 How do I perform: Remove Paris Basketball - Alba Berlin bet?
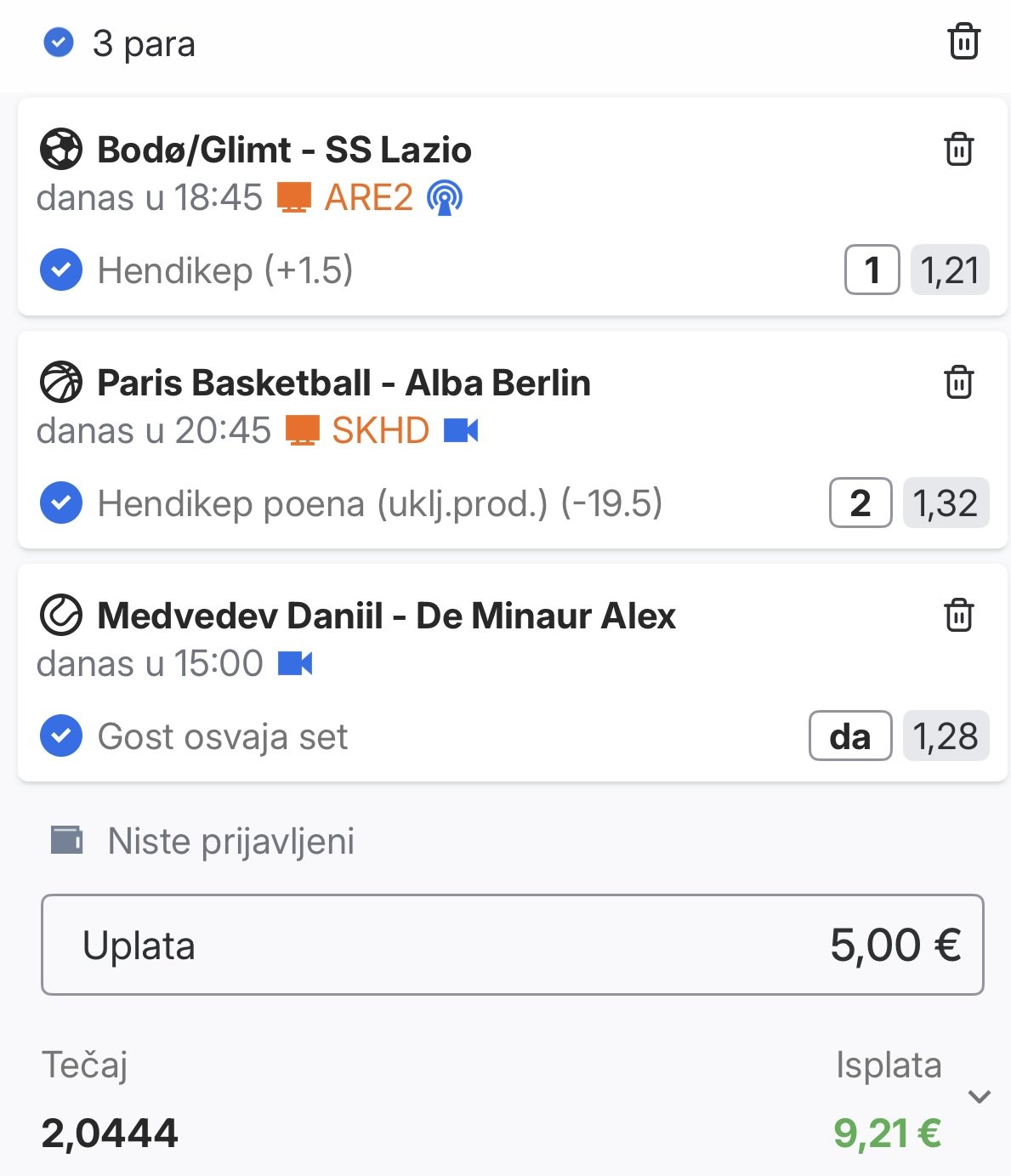958,383
